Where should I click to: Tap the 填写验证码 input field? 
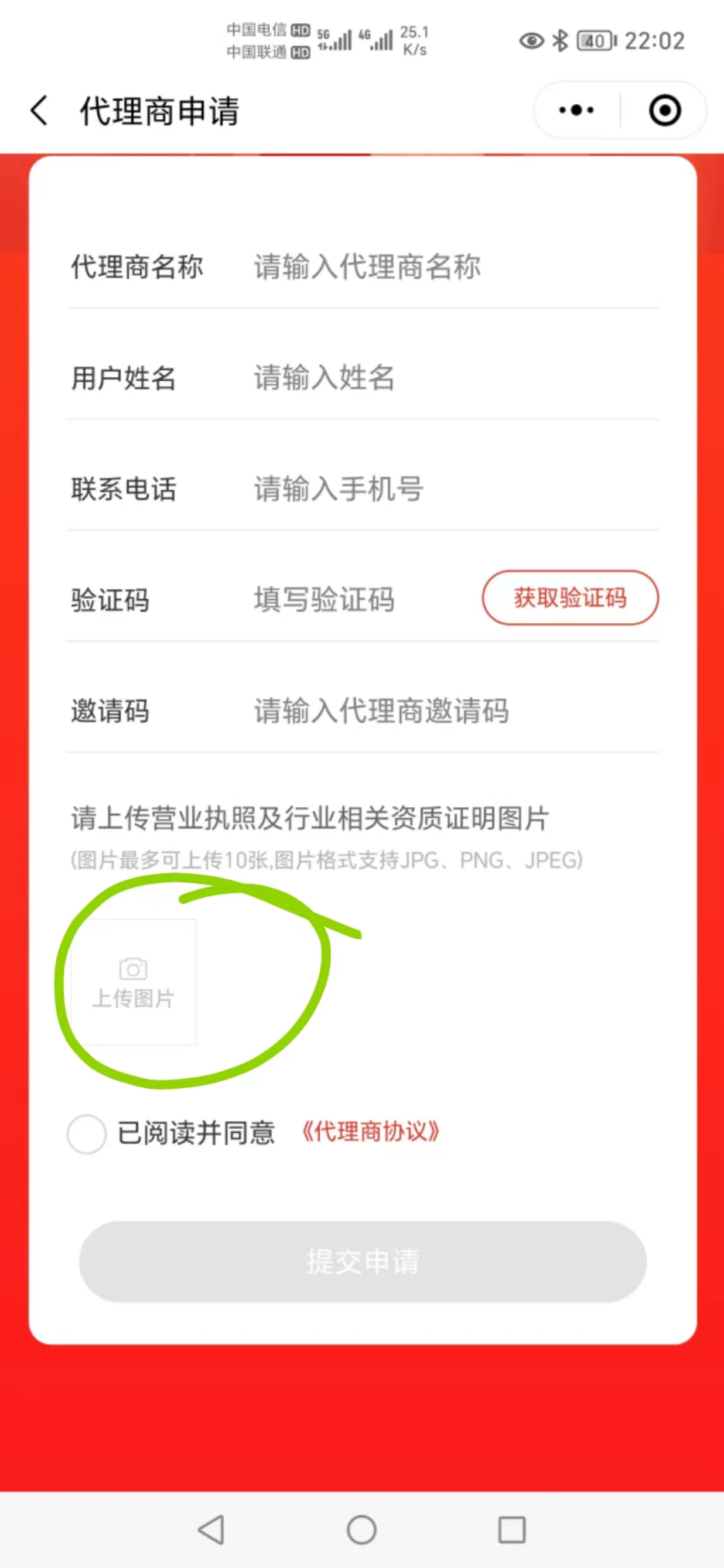pos(359,600)
